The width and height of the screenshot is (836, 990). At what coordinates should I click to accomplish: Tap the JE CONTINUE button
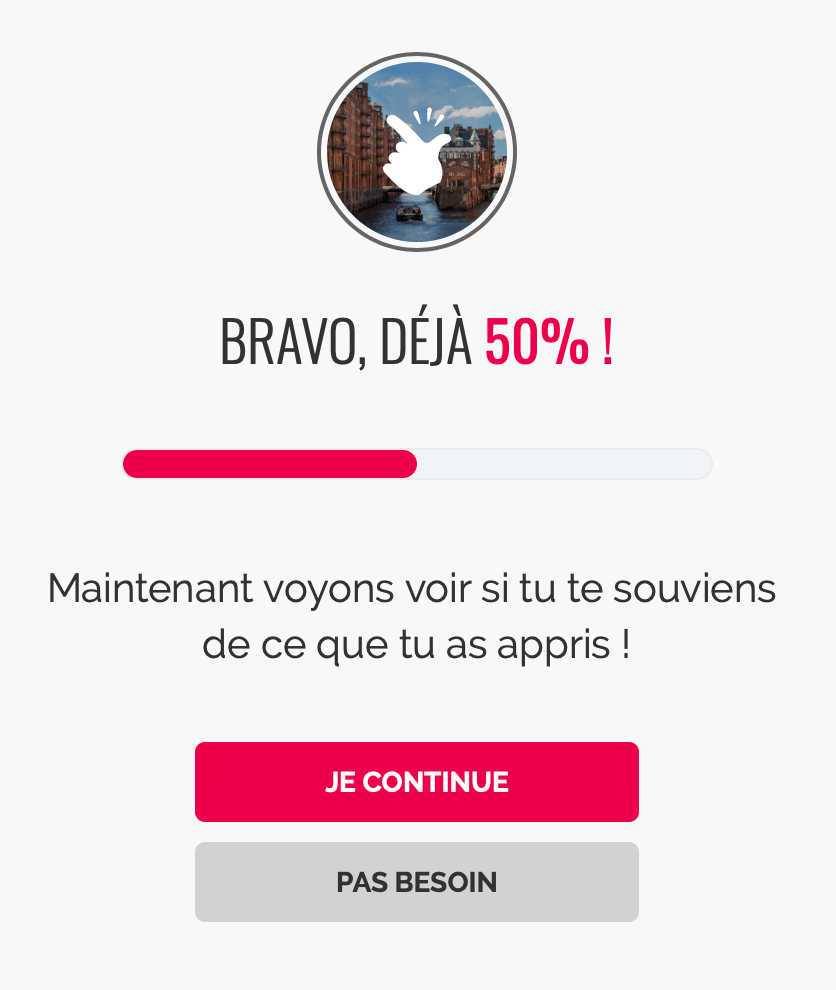click(417, 782)
